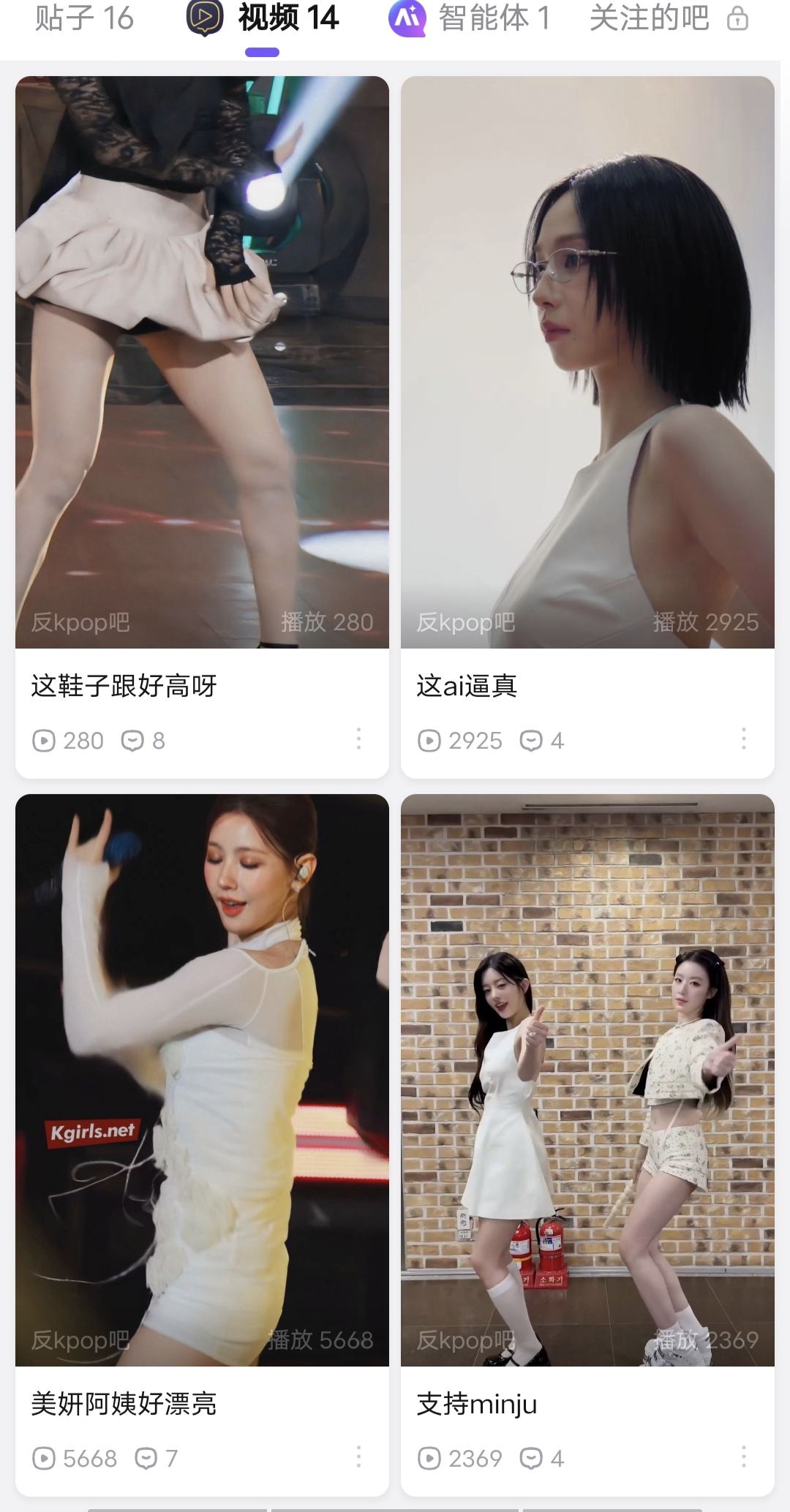
Task: Open more options for 这ai逼真
Action: click(x=744, y=739)
